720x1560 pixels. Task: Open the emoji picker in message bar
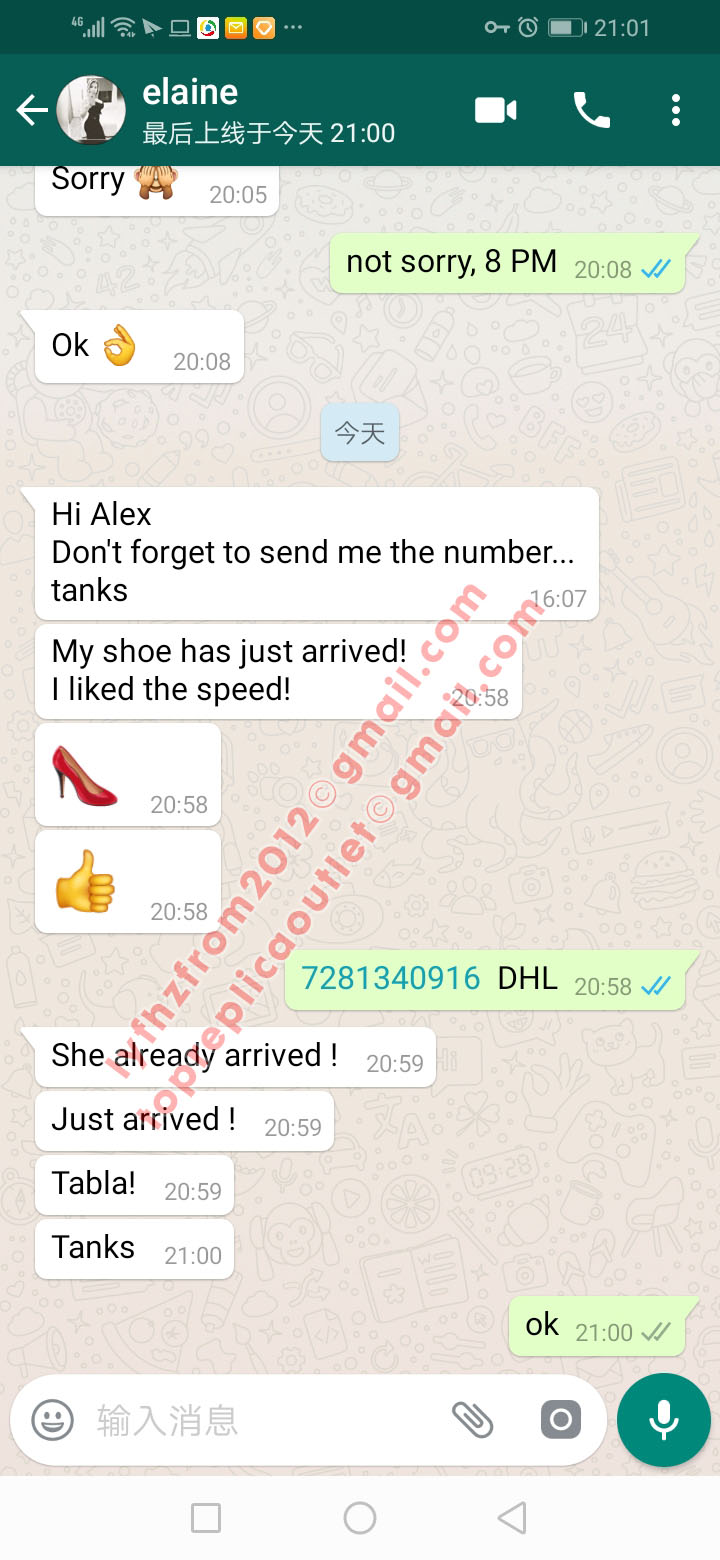52,1420
